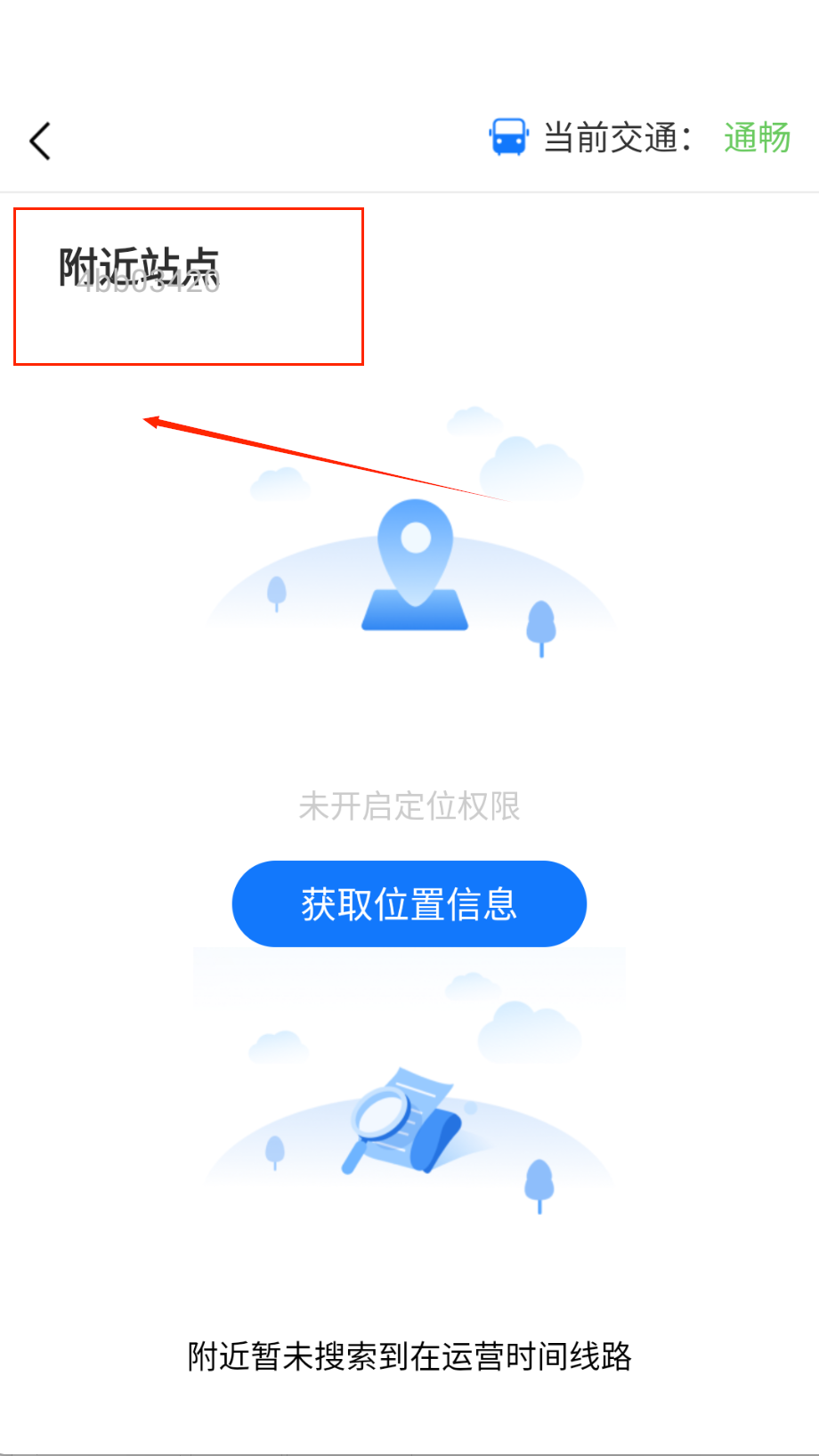Tap the 获取位置信息 button

point(409,903)
